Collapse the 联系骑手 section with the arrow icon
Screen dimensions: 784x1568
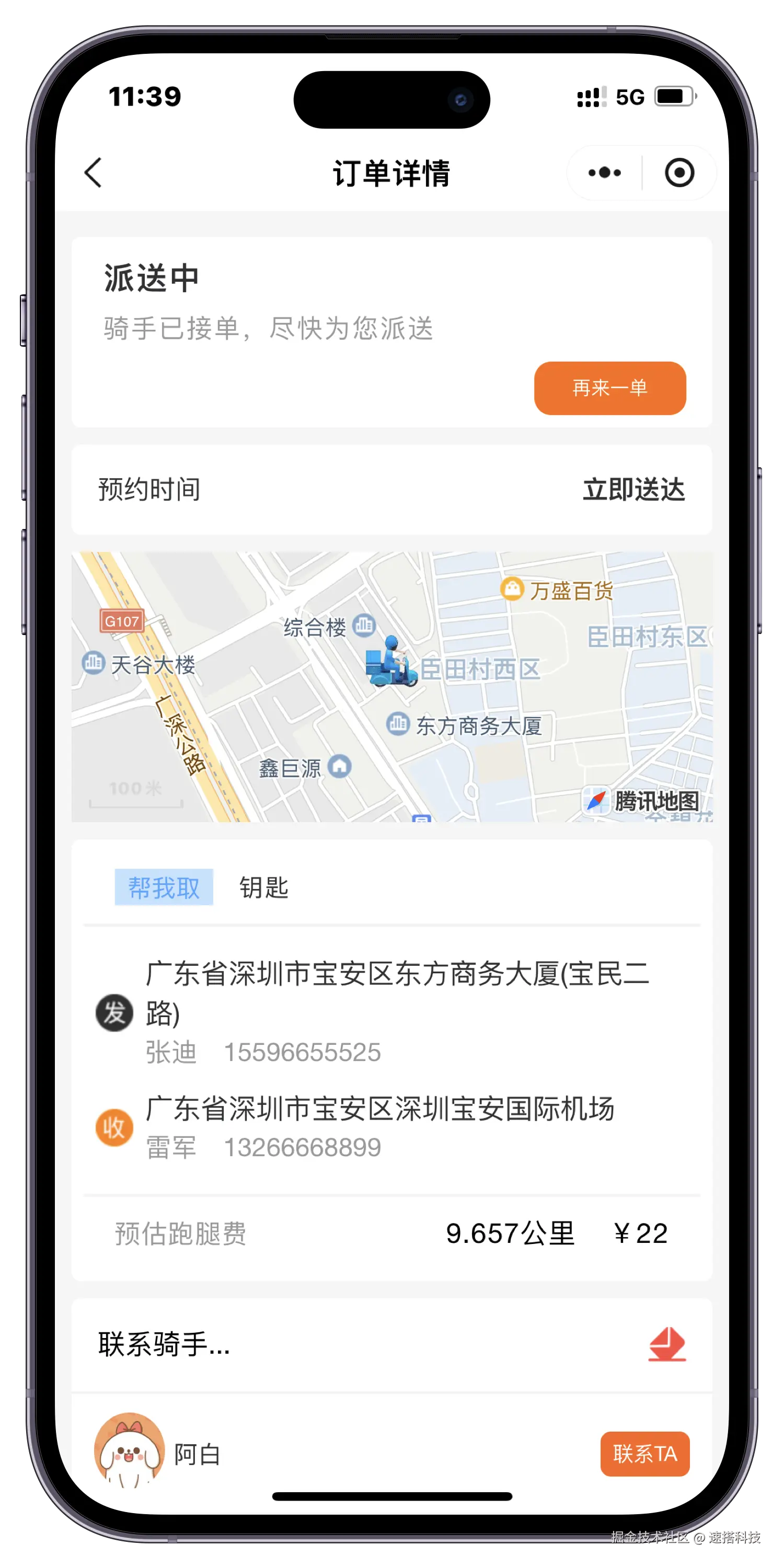[667, 1344]
